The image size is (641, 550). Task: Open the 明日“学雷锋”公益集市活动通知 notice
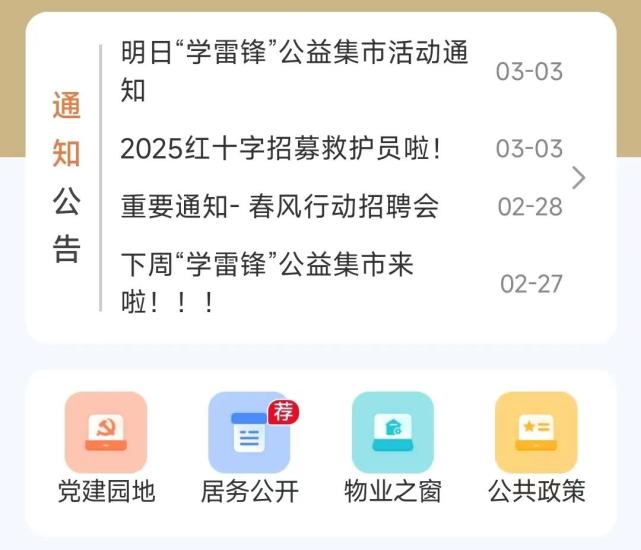295,71
